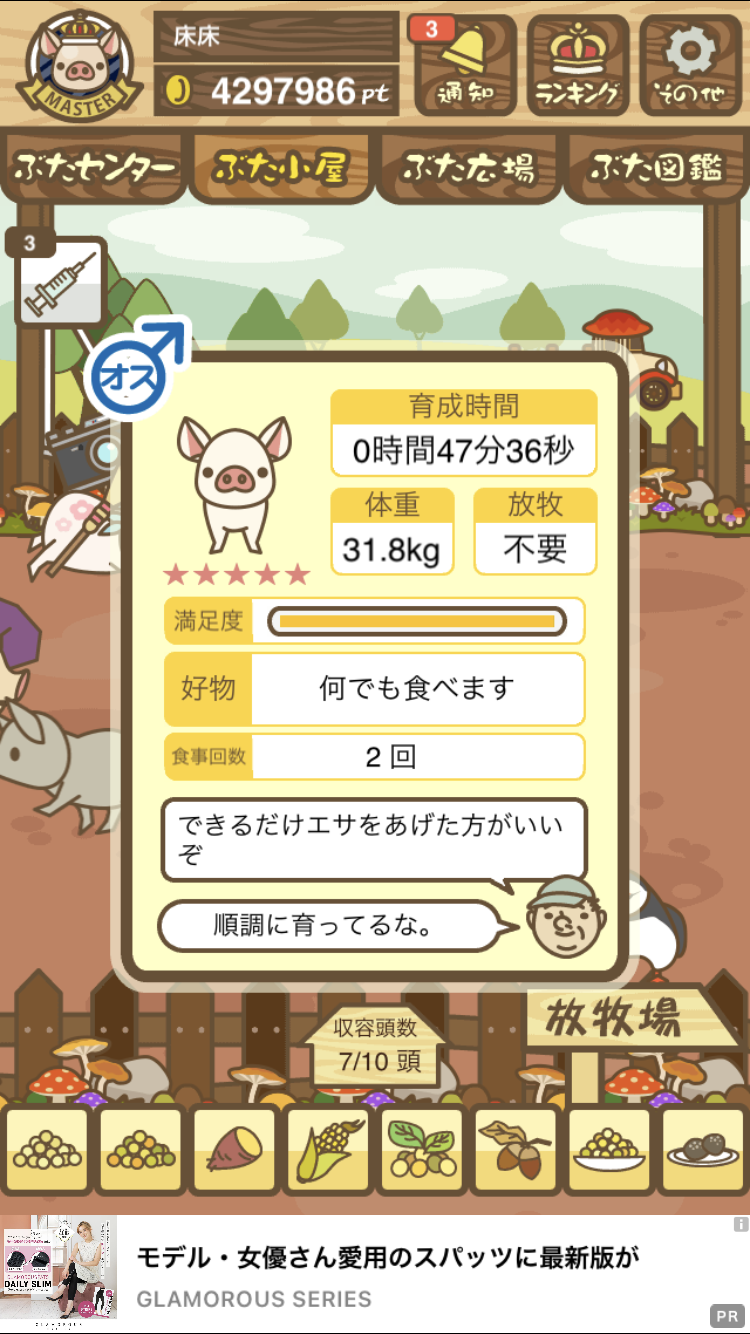Open the GLAMOROUS SERIES ad banner

click(x=375, y=1274)
